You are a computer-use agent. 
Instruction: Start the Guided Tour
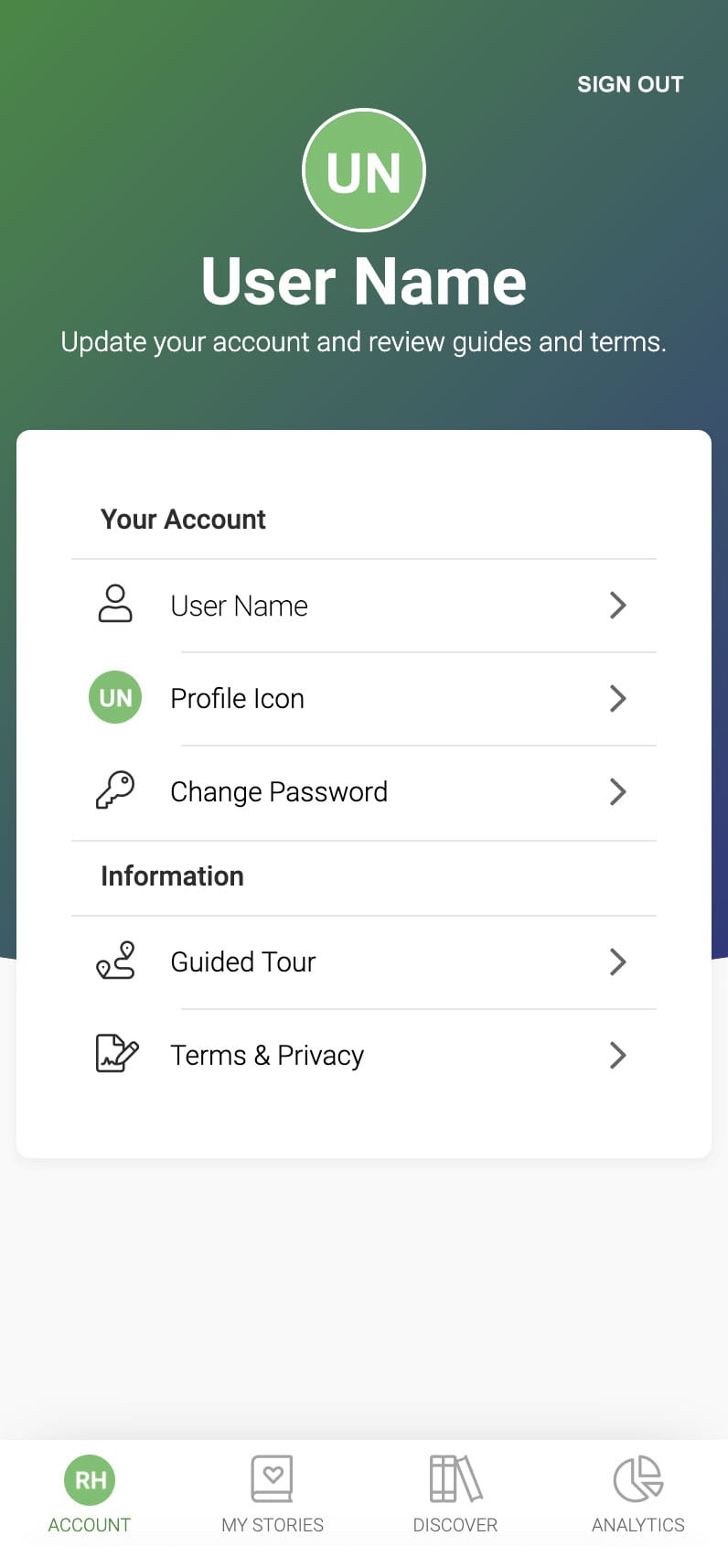point(242,961)
